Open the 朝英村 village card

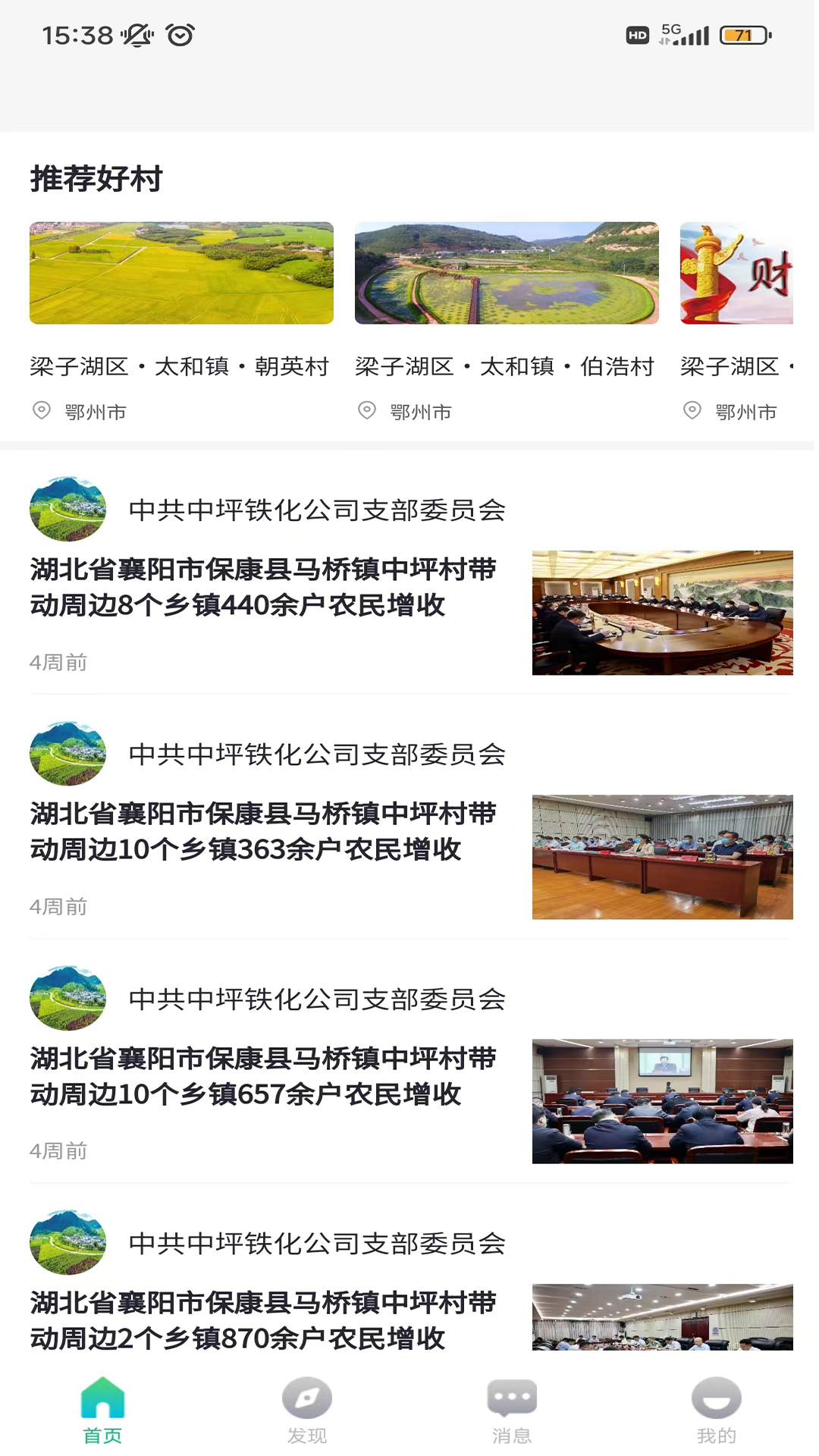[181, 322]
